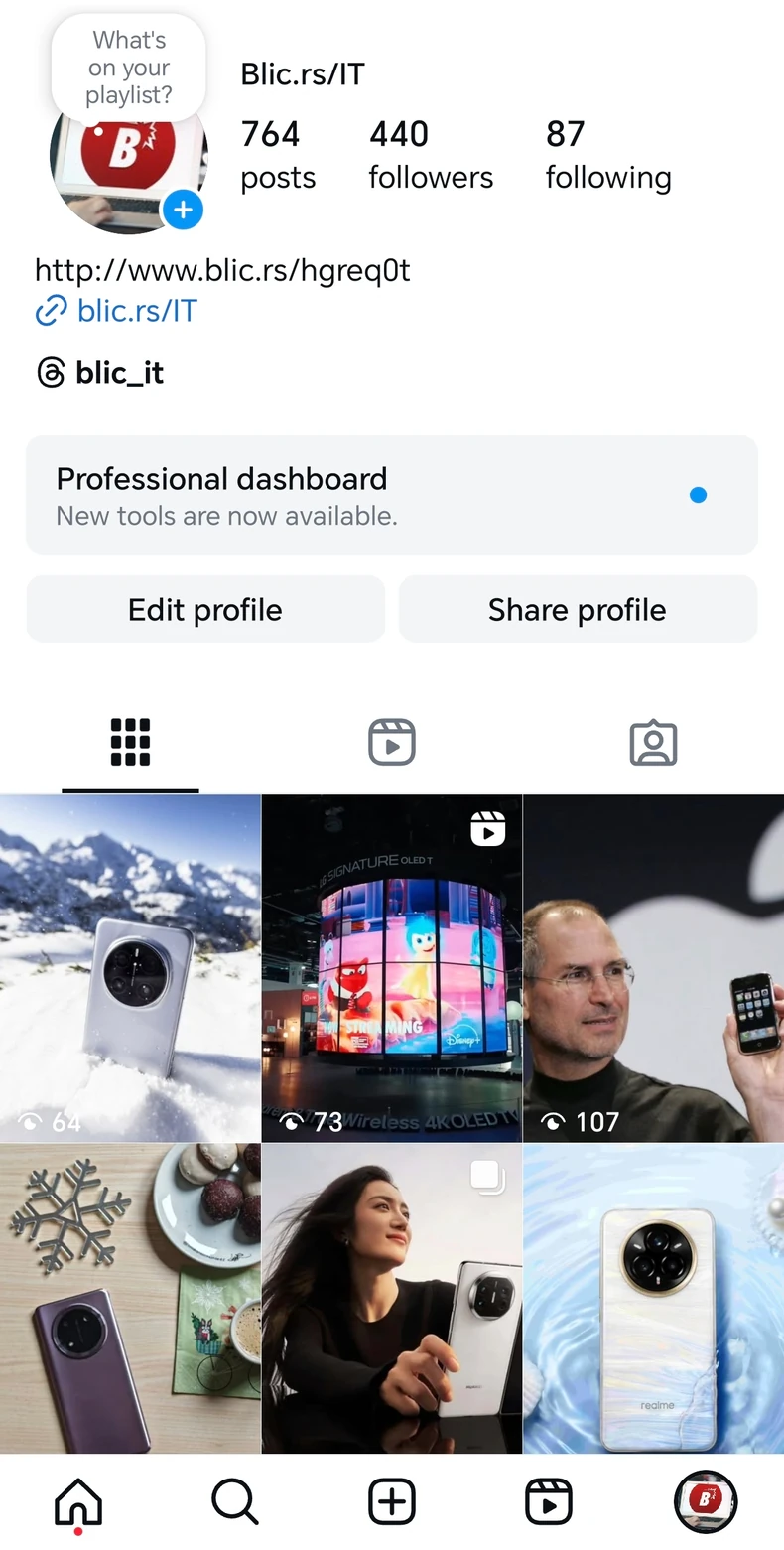Switch to the tagged photos tab
The image size is (784, 1550).
pos(653,743)
